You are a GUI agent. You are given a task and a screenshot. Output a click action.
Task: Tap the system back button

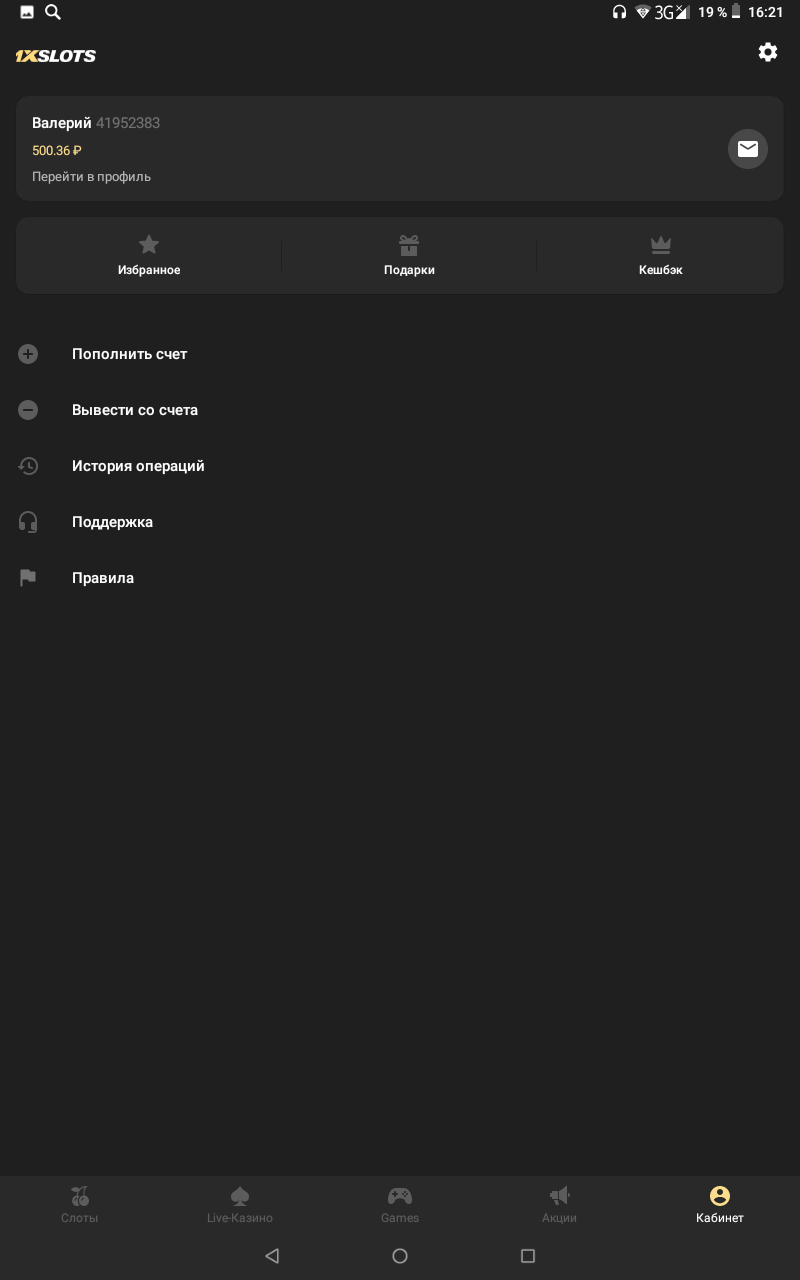pos(272,1256)
